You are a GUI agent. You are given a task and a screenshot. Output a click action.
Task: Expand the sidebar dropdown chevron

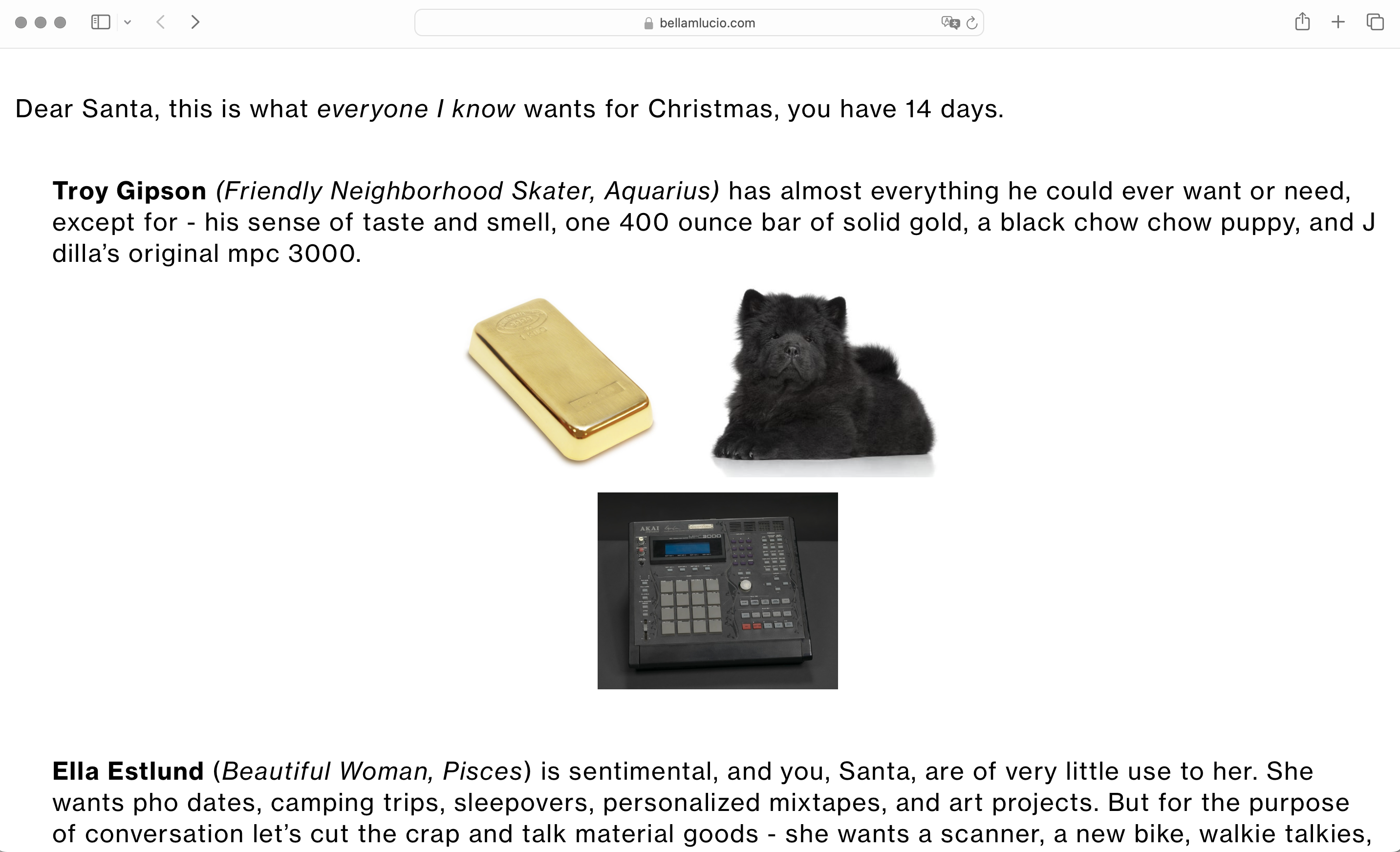[128, 22]
